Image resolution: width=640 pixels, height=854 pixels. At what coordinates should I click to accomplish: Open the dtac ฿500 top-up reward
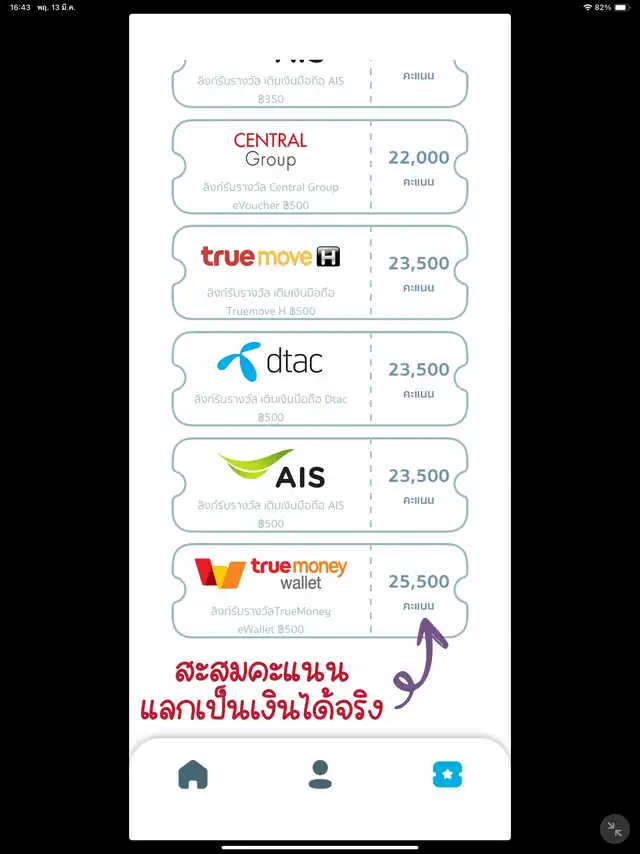tap(319, 378)
